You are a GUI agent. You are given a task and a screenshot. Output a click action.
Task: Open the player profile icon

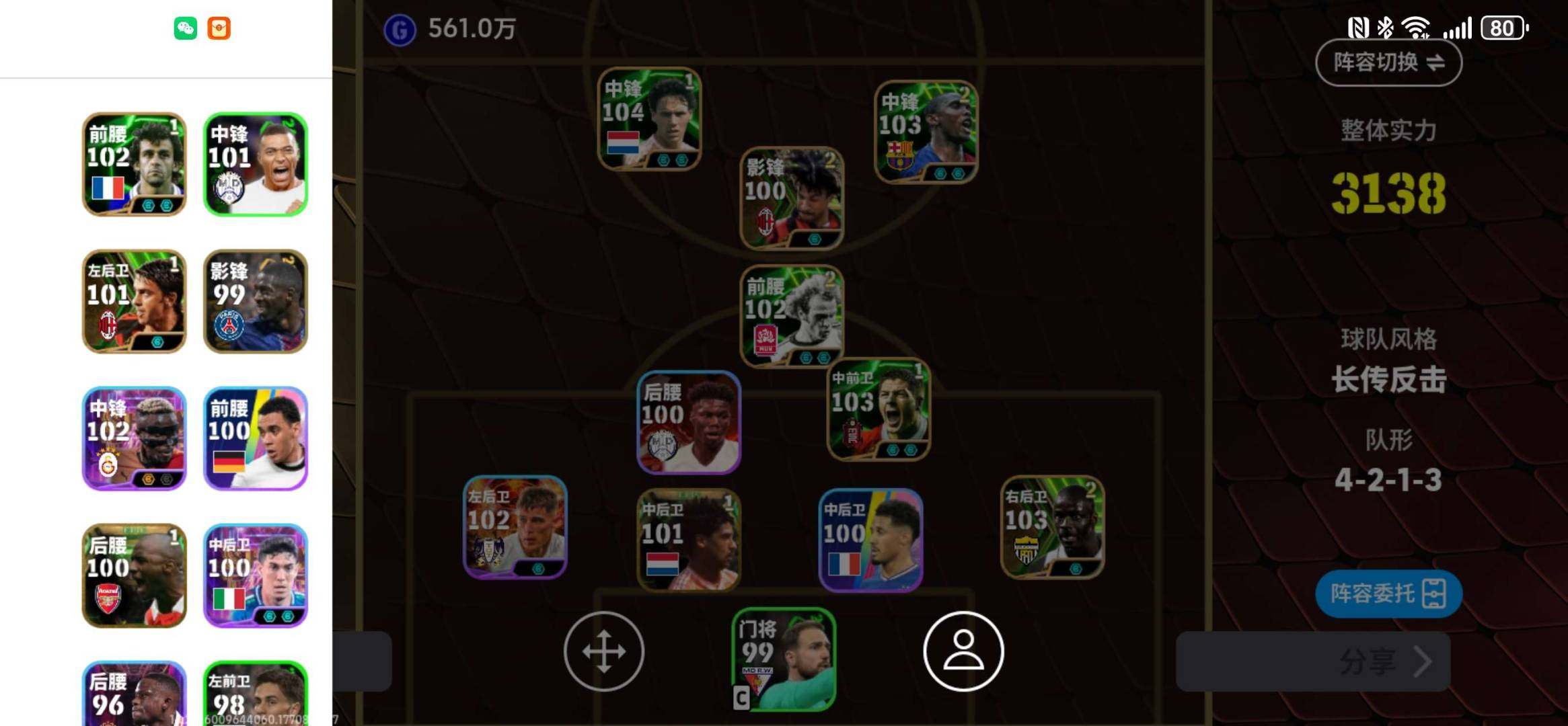pos(963,651)
